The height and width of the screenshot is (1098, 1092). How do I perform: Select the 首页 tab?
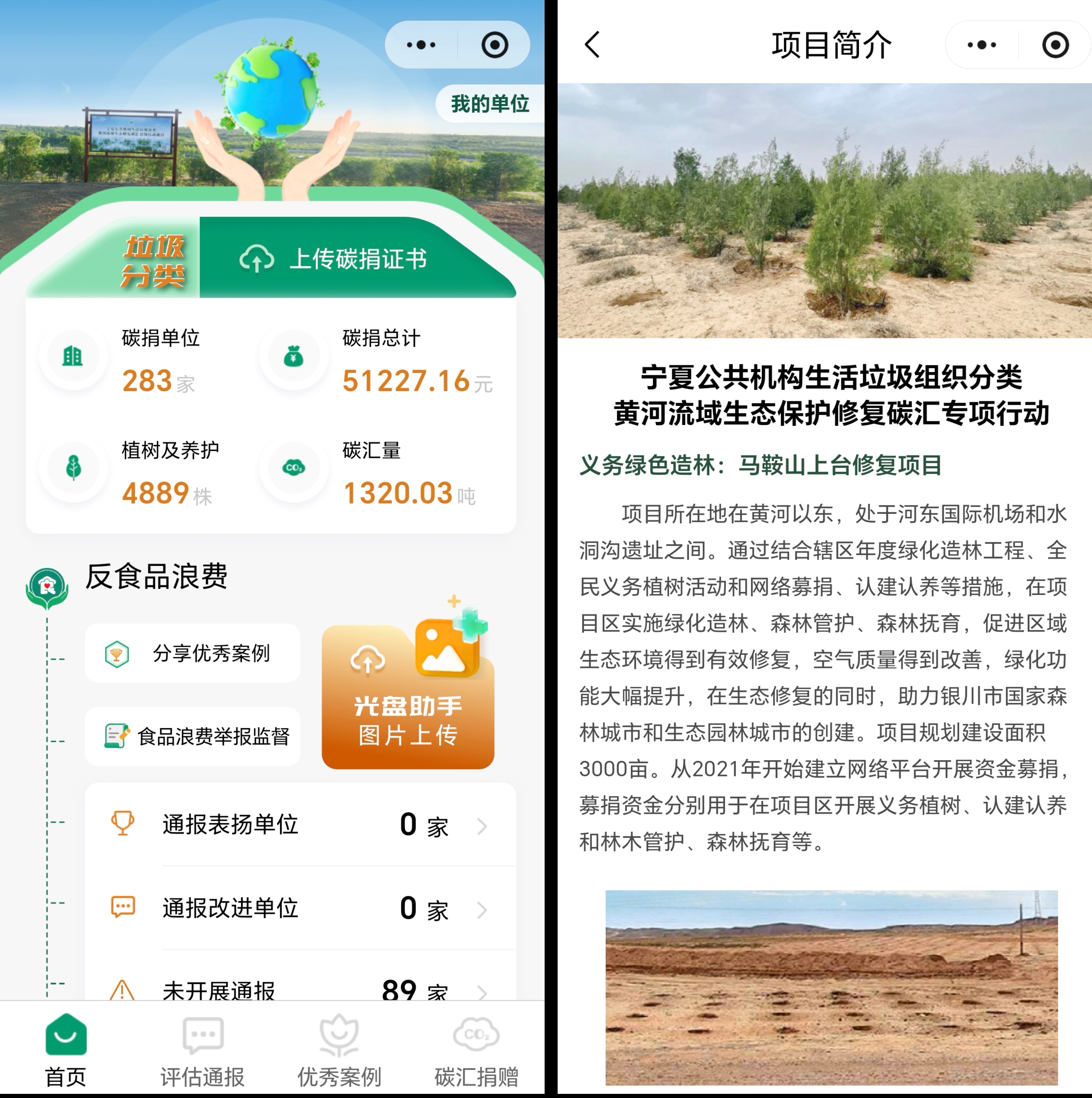[66, 1052]
